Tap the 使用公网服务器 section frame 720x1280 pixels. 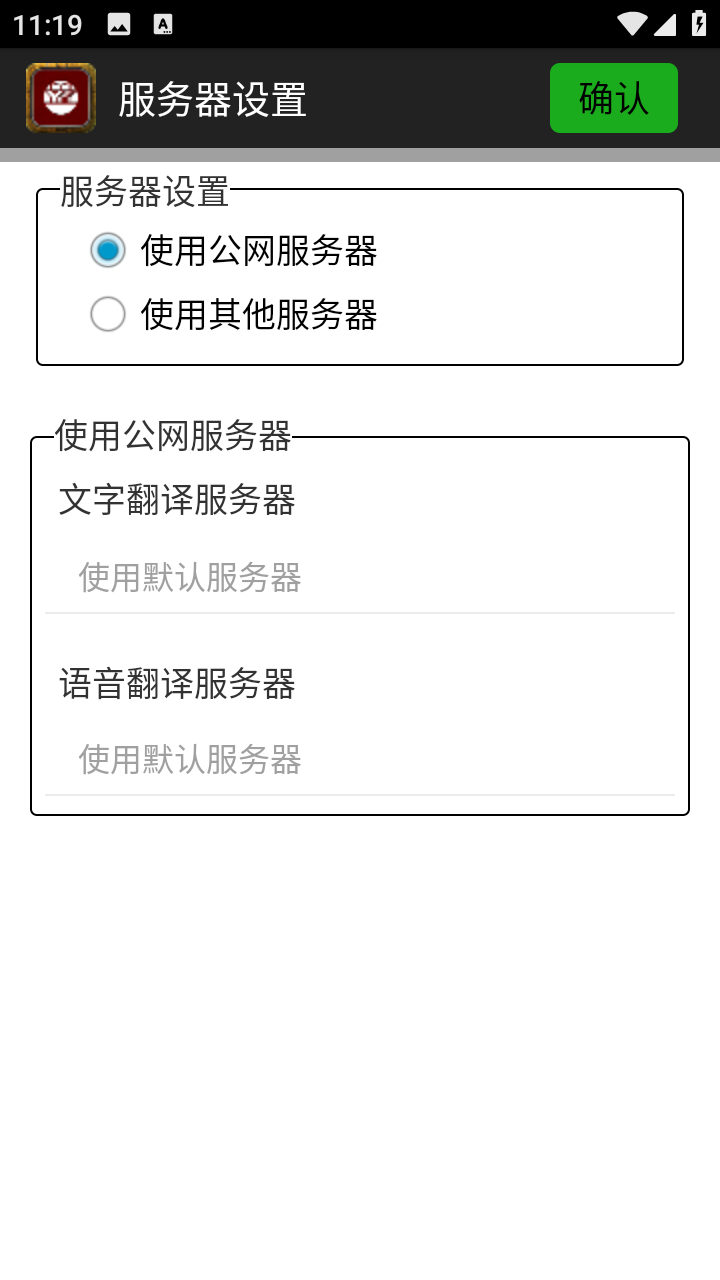click(x=360, y=625)
